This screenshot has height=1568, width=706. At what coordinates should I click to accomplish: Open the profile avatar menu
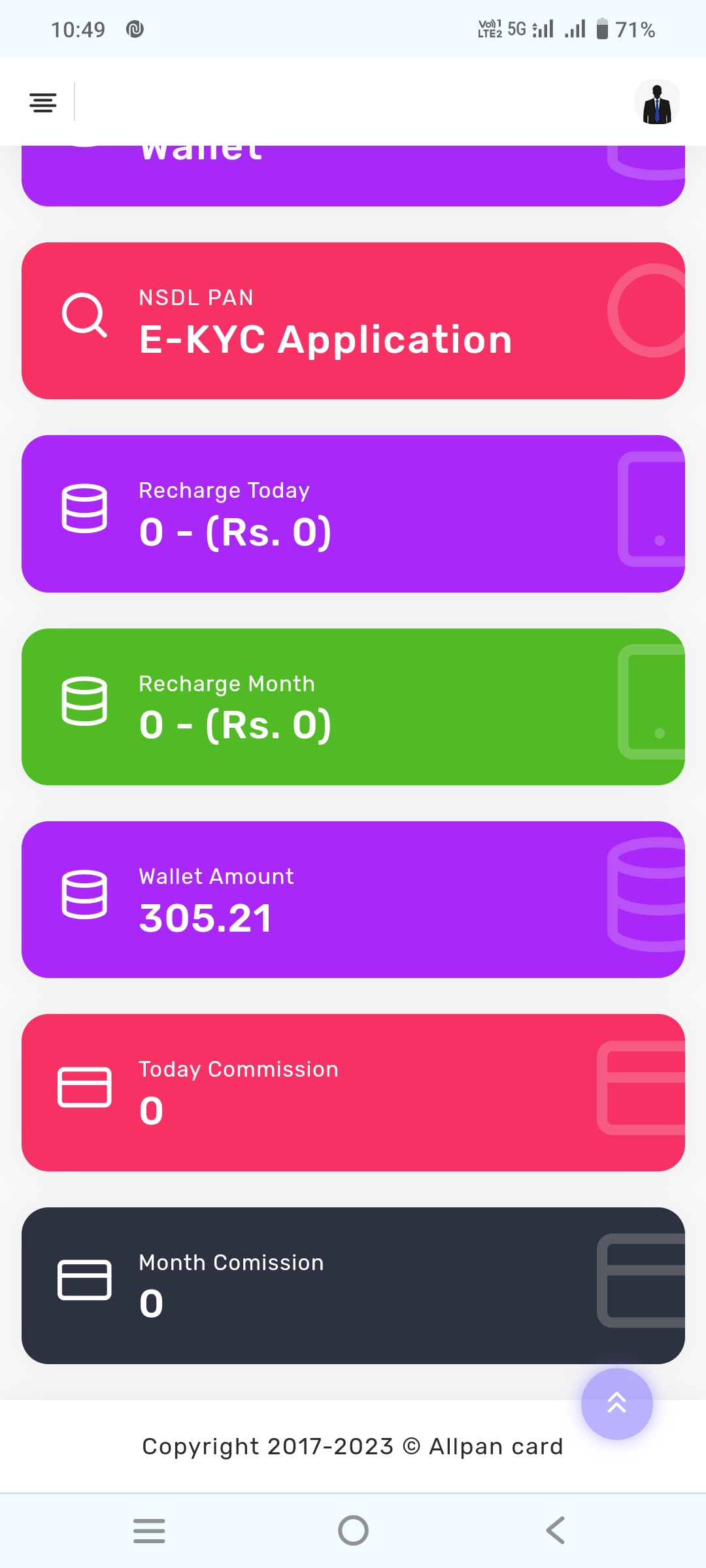[x=657, y=103]
